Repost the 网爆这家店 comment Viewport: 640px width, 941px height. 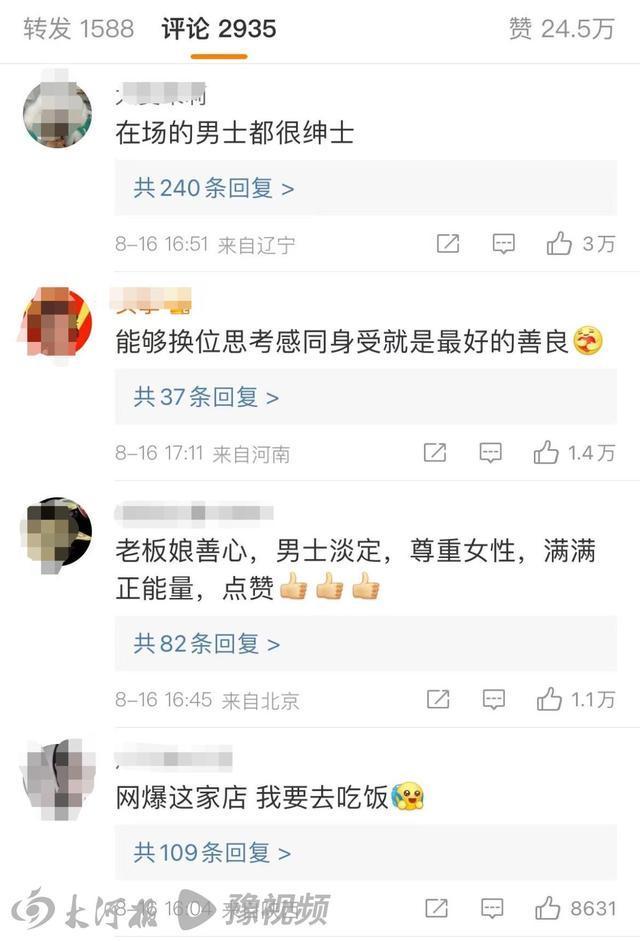point(436,908)
